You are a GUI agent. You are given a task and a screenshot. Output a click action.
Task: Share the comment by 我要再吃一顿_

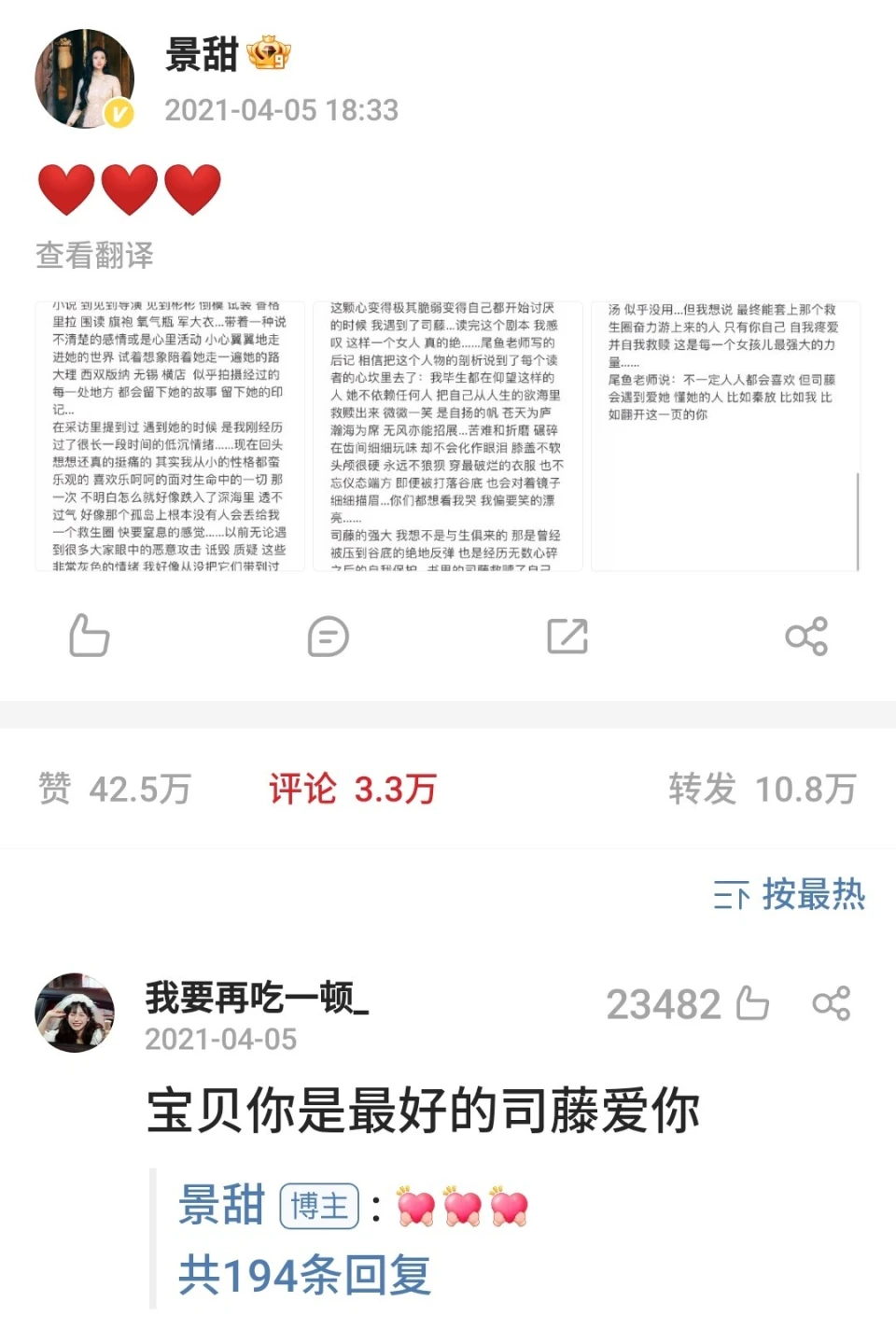point(831,1004)
